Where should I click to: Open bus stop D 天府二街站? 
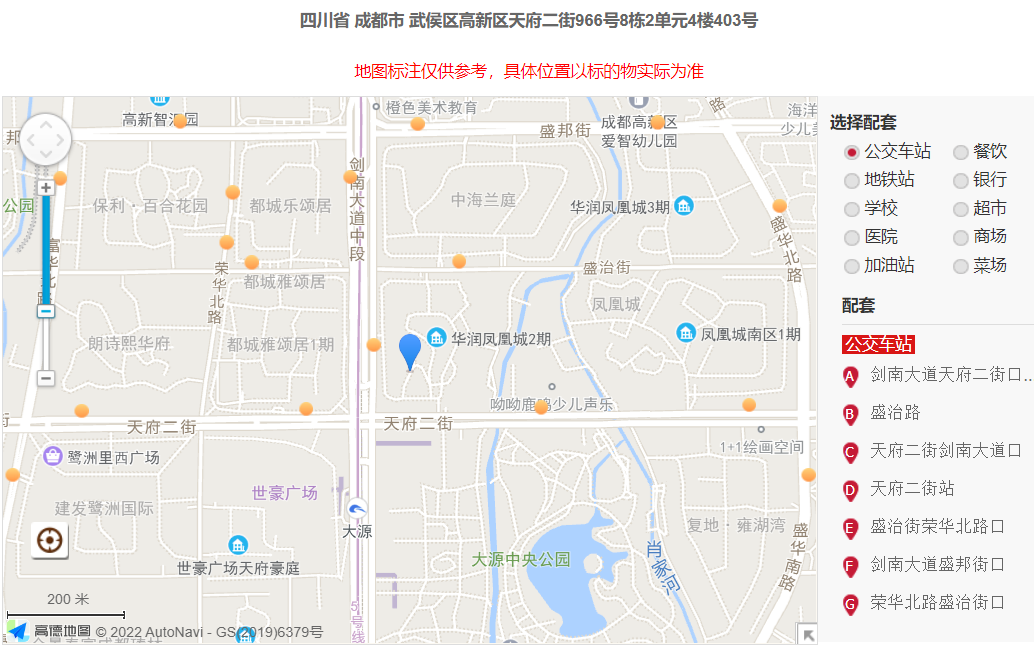click(912, 489)
